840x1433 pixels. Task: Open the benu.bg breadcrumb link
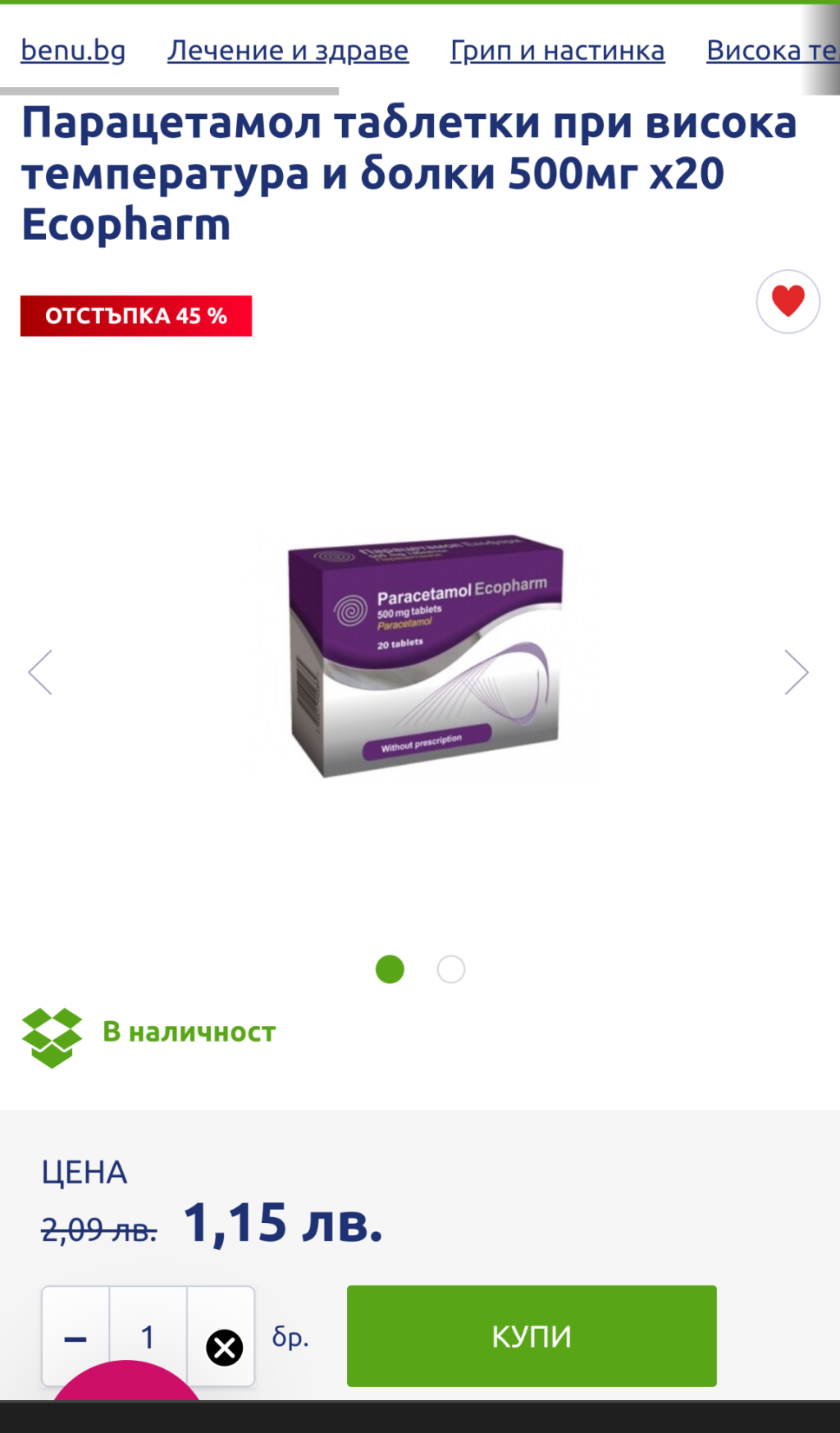tap(73, 51)
